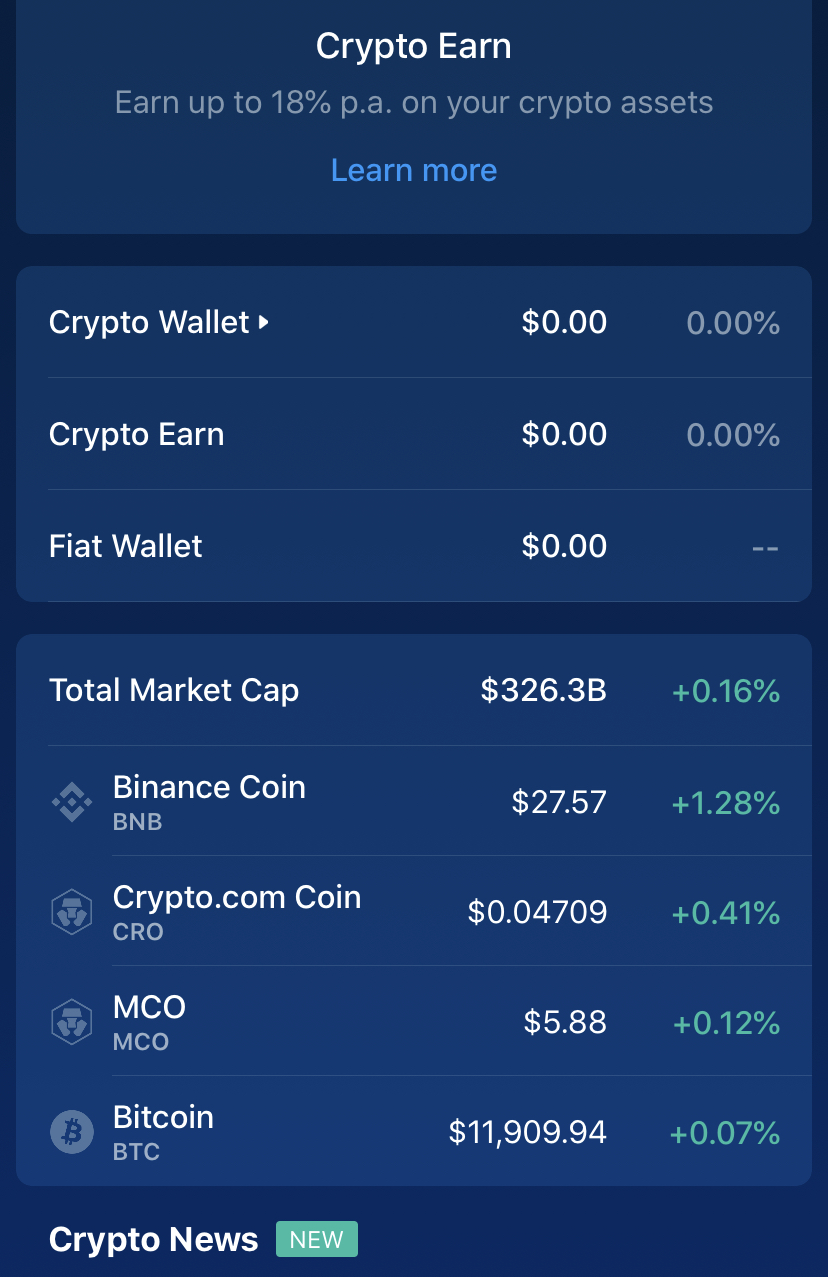
Task: Open Crypto.com Coin CRO details
Action: [x=413, y=912]
